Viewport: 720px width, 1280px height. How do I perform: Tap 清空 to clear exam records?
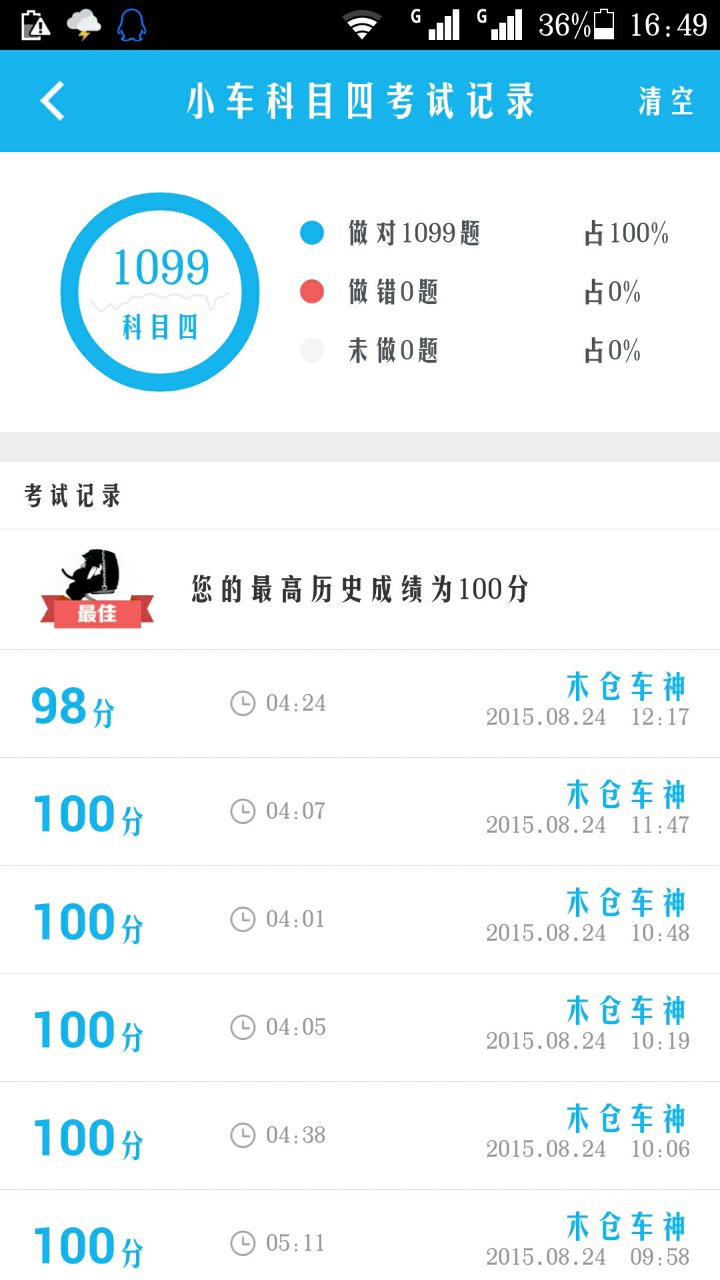(x=666, y=101)
